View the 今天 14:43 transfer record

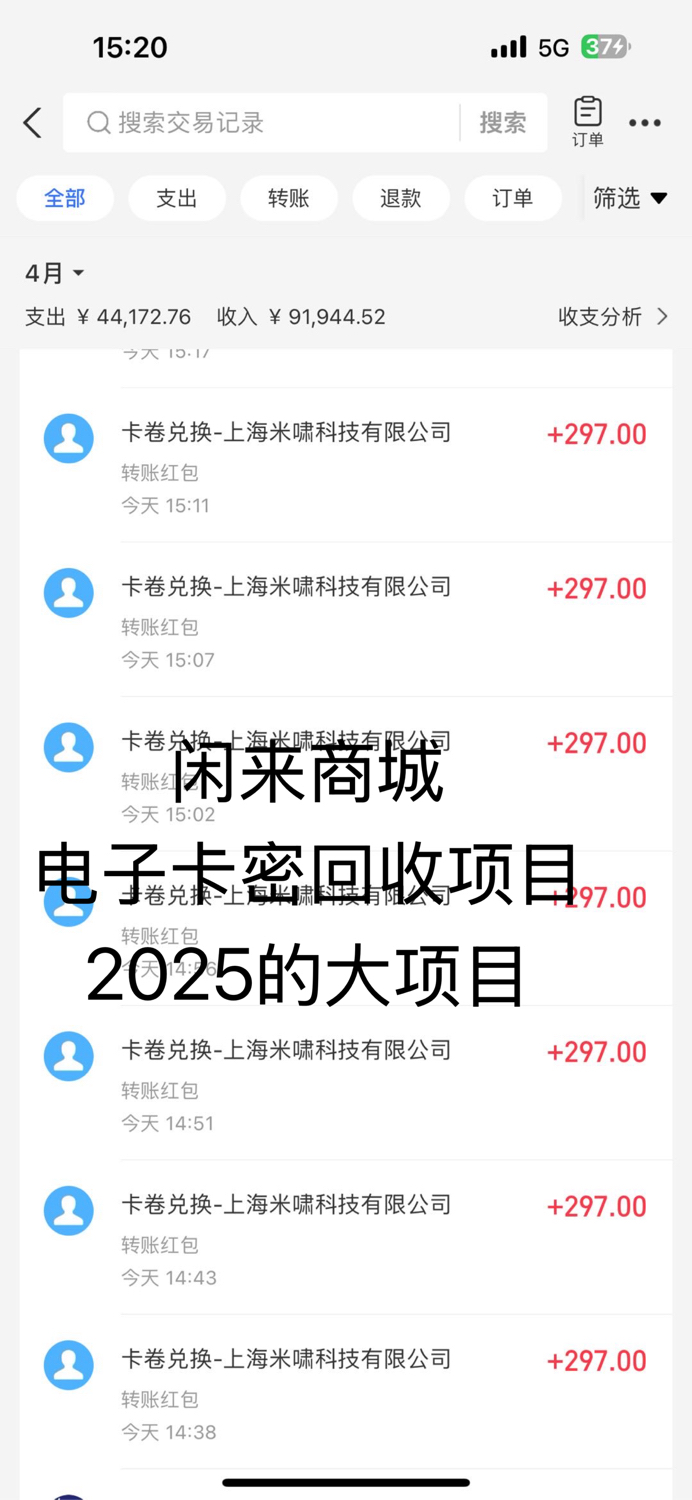(x=346, y=1238)
